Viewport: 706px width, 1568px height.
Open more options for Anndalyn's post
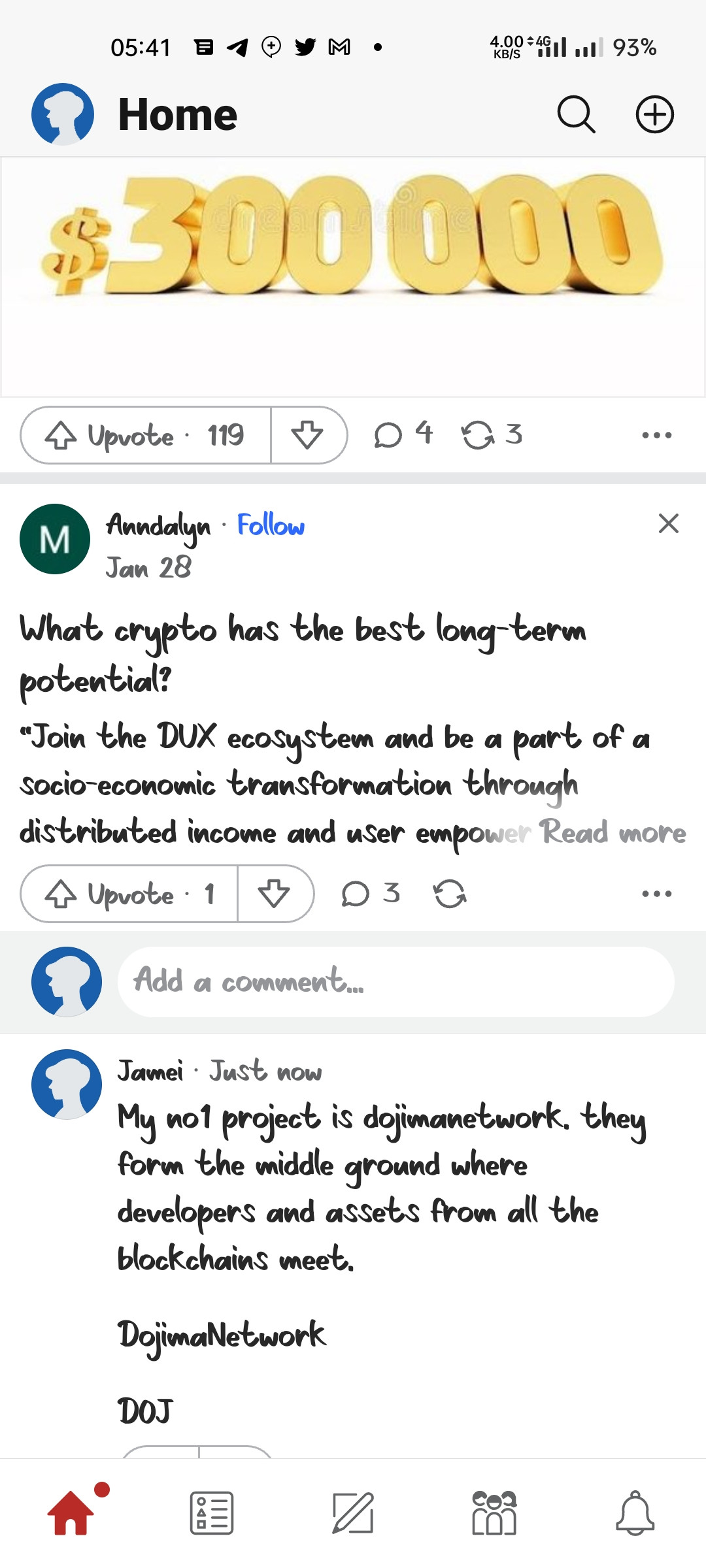(656, 894)
